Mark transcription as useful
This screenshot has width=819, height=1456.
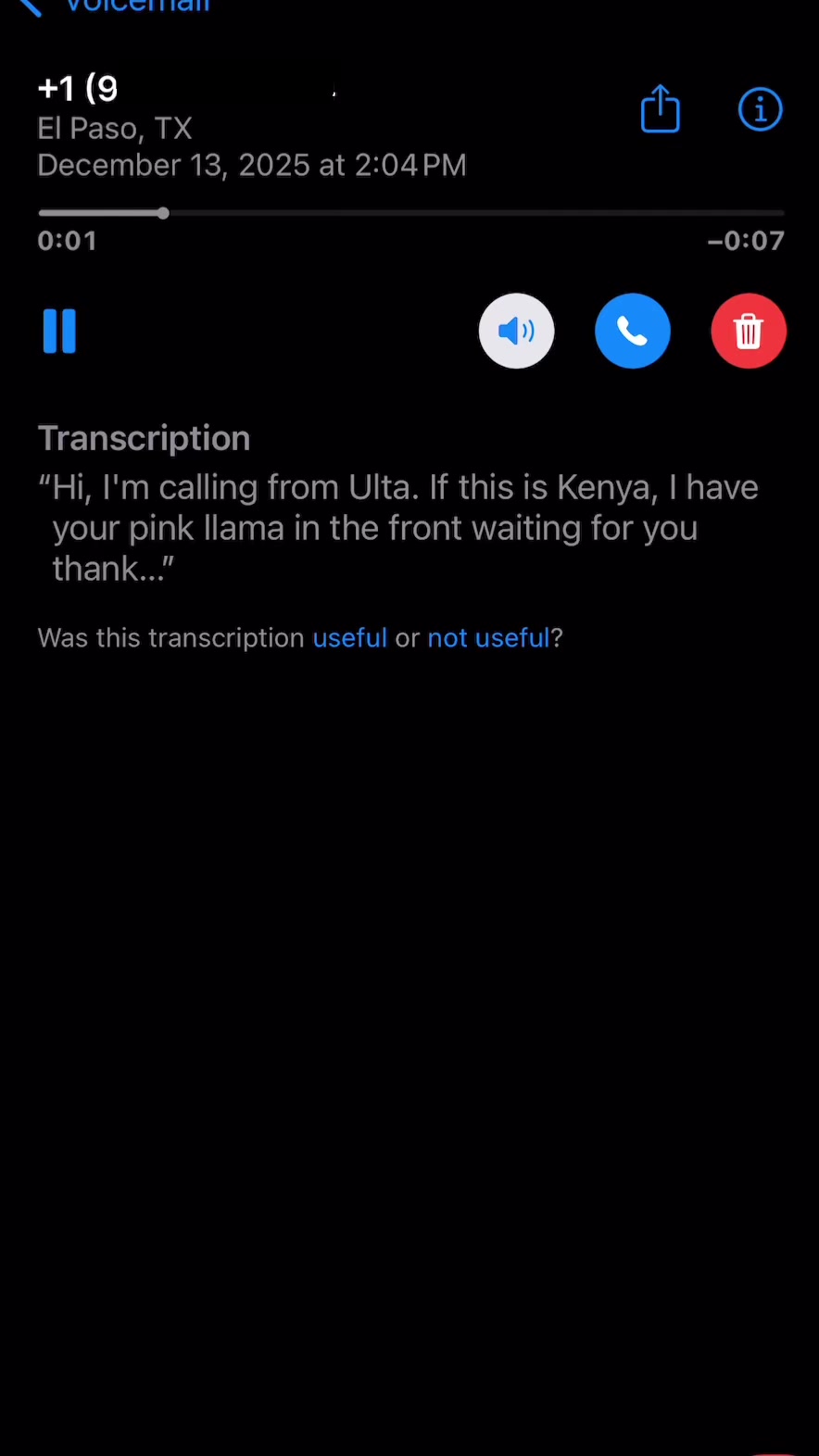tap(349, 638)
